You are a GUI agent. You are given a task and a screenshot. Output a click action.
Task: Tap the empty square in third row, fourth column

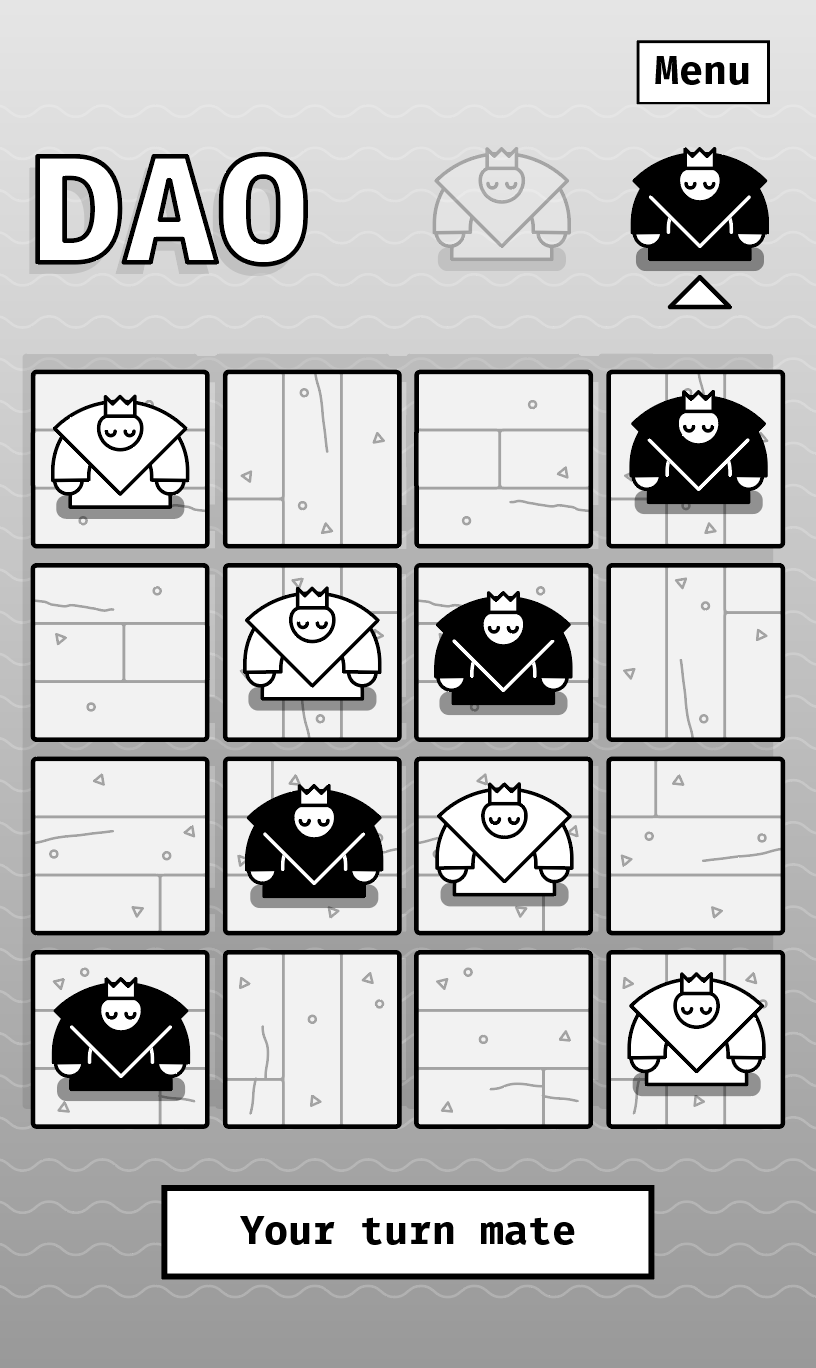(696, 846)
